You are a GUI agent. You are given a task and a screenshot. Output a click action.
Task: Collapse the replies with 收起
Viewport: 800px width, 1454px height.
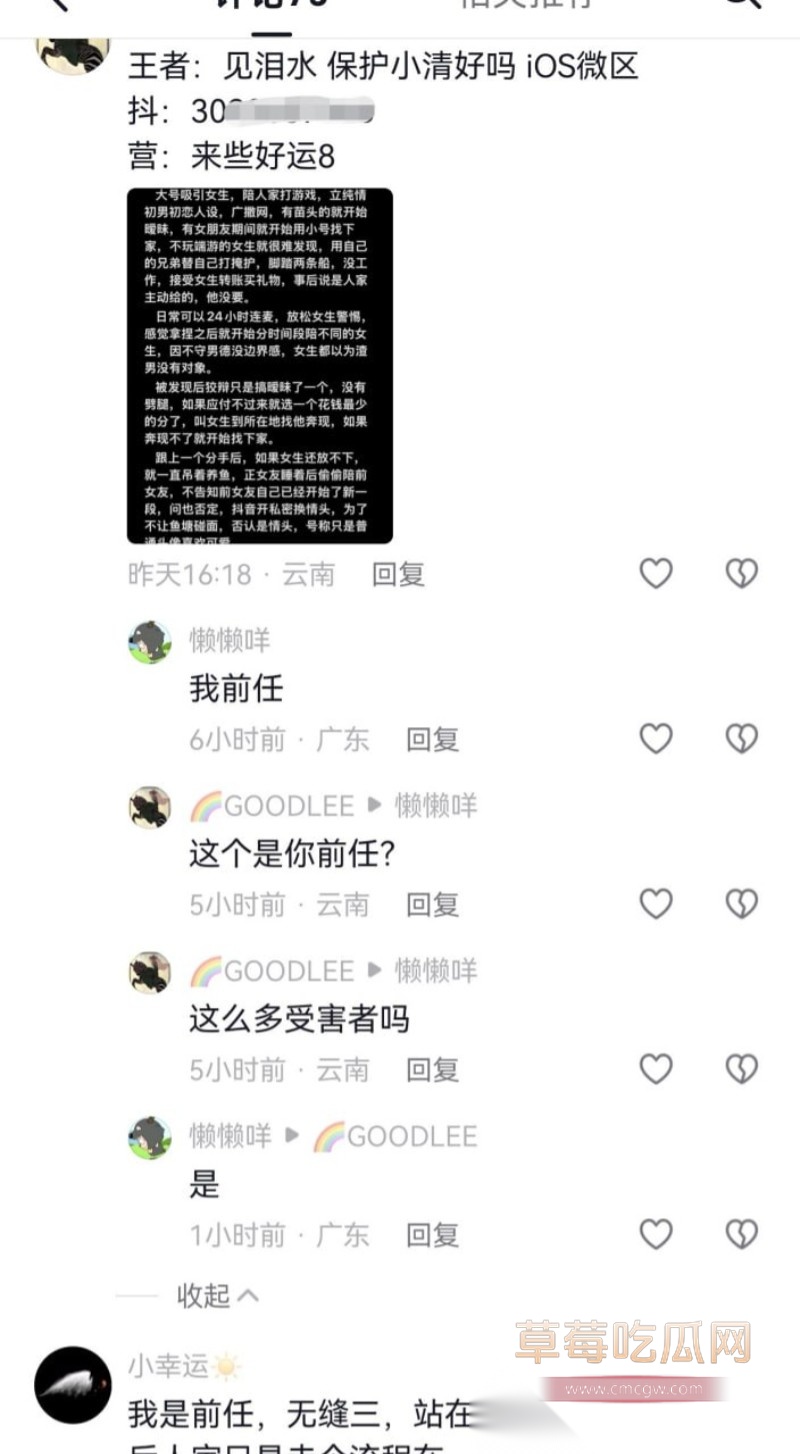pos(217,1296)
